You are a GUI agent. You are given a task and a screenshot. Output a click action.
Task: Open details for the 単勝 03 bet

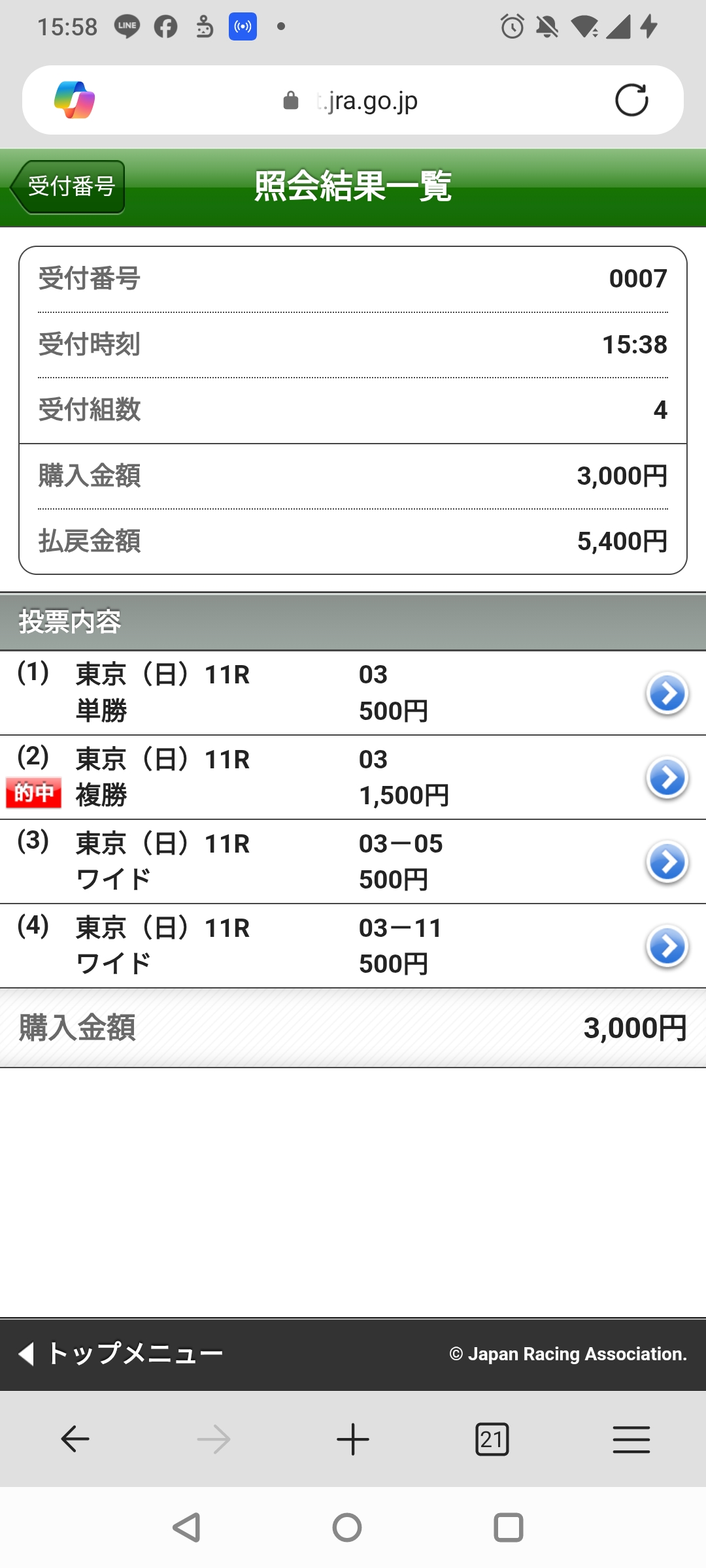click(666, 693)
